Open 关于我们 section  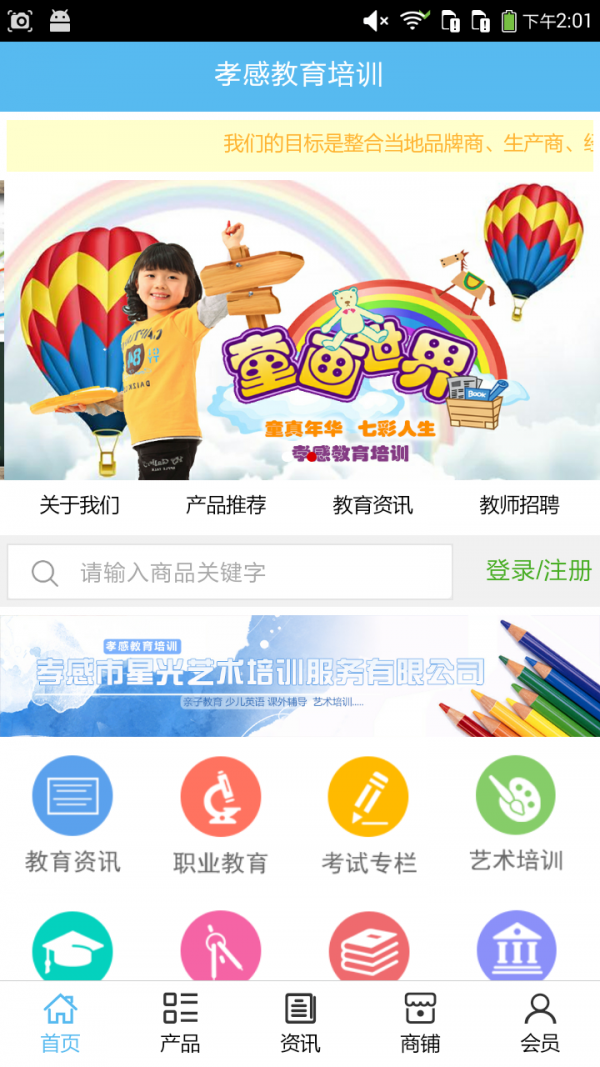click(79, 505)
